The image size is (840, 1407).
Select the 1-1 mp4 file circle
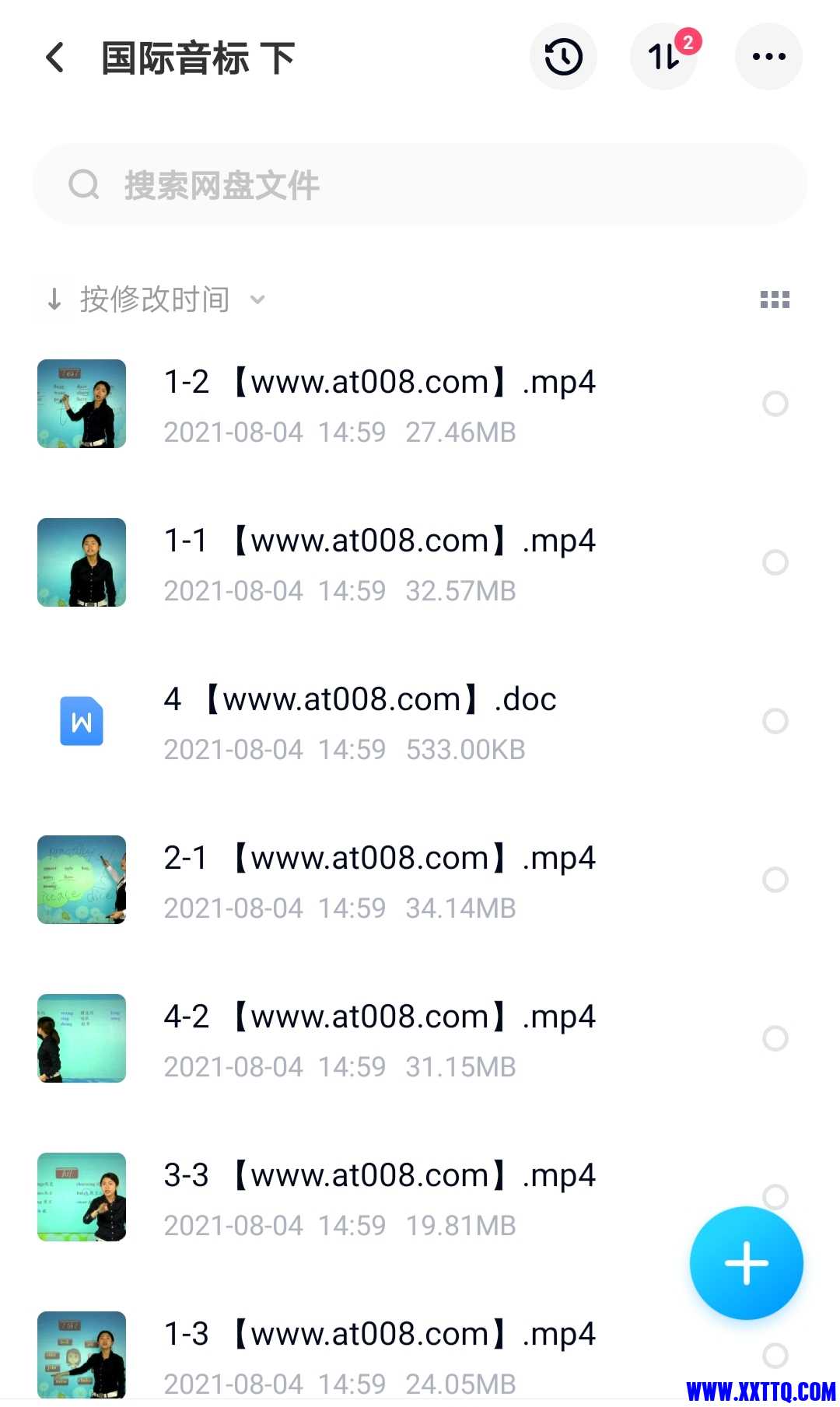tap(775, 562)
